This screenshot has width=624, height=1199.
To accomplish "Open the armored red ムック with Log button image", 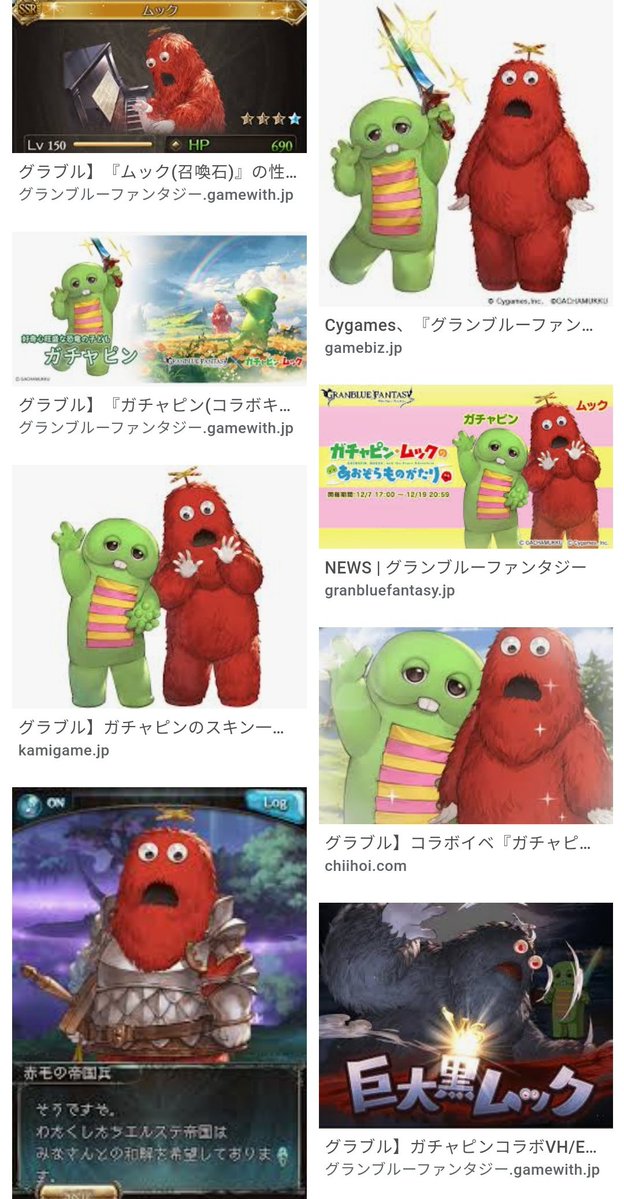I will tap(159, 990).
